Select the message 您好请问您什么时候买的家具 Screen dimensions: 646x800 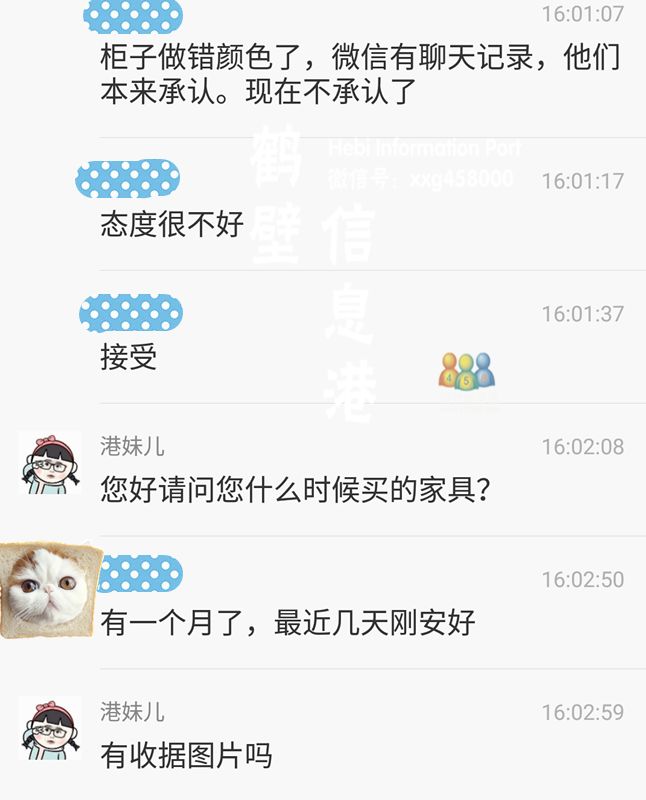pyautogui.click(x=295, y=490)
